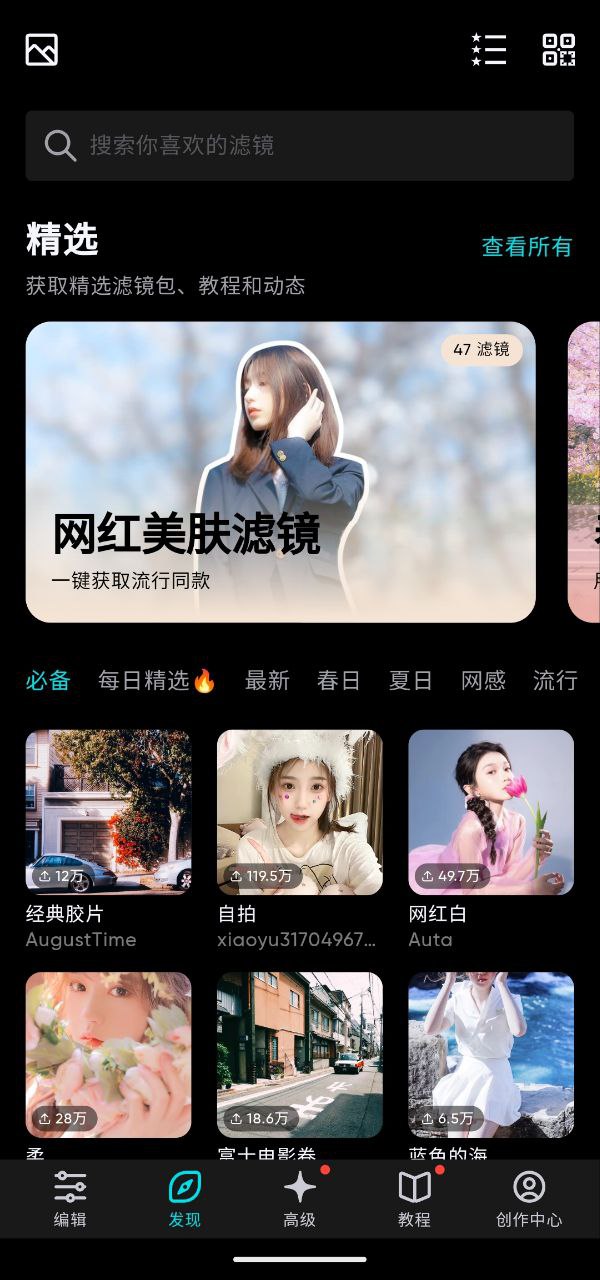The image size is (600, 1280).
Task: Select the 夏日 category tab
Action: 410,681
